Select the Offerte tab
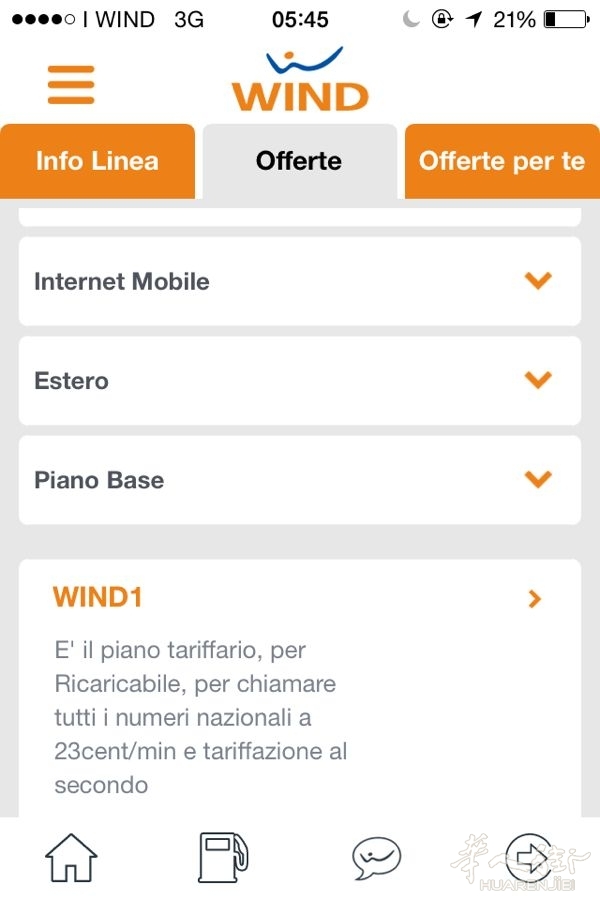The width and height of the screenshot is (600, 900). coord(299,161)
